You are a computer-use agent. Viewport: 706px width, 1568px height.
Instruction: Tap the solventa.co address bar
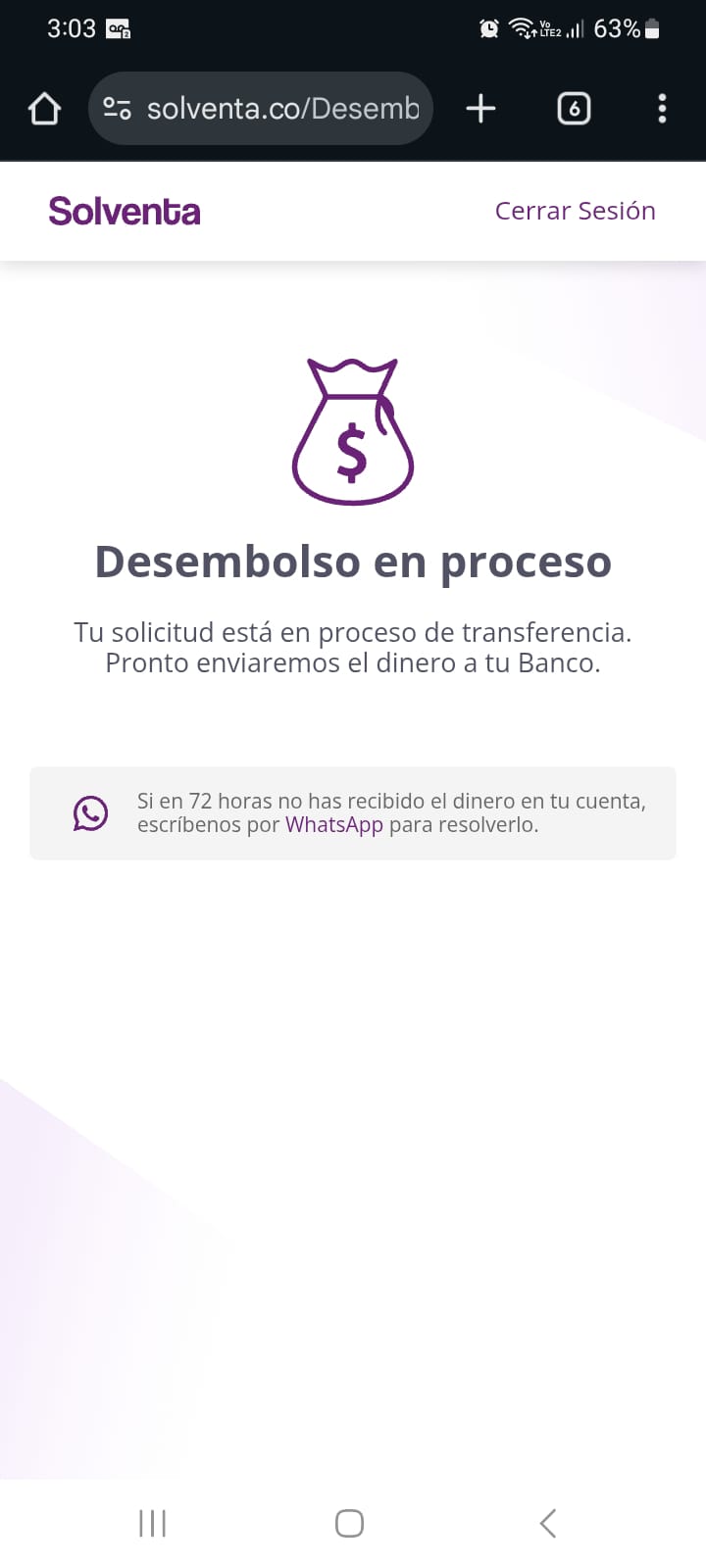coord(282,109)
